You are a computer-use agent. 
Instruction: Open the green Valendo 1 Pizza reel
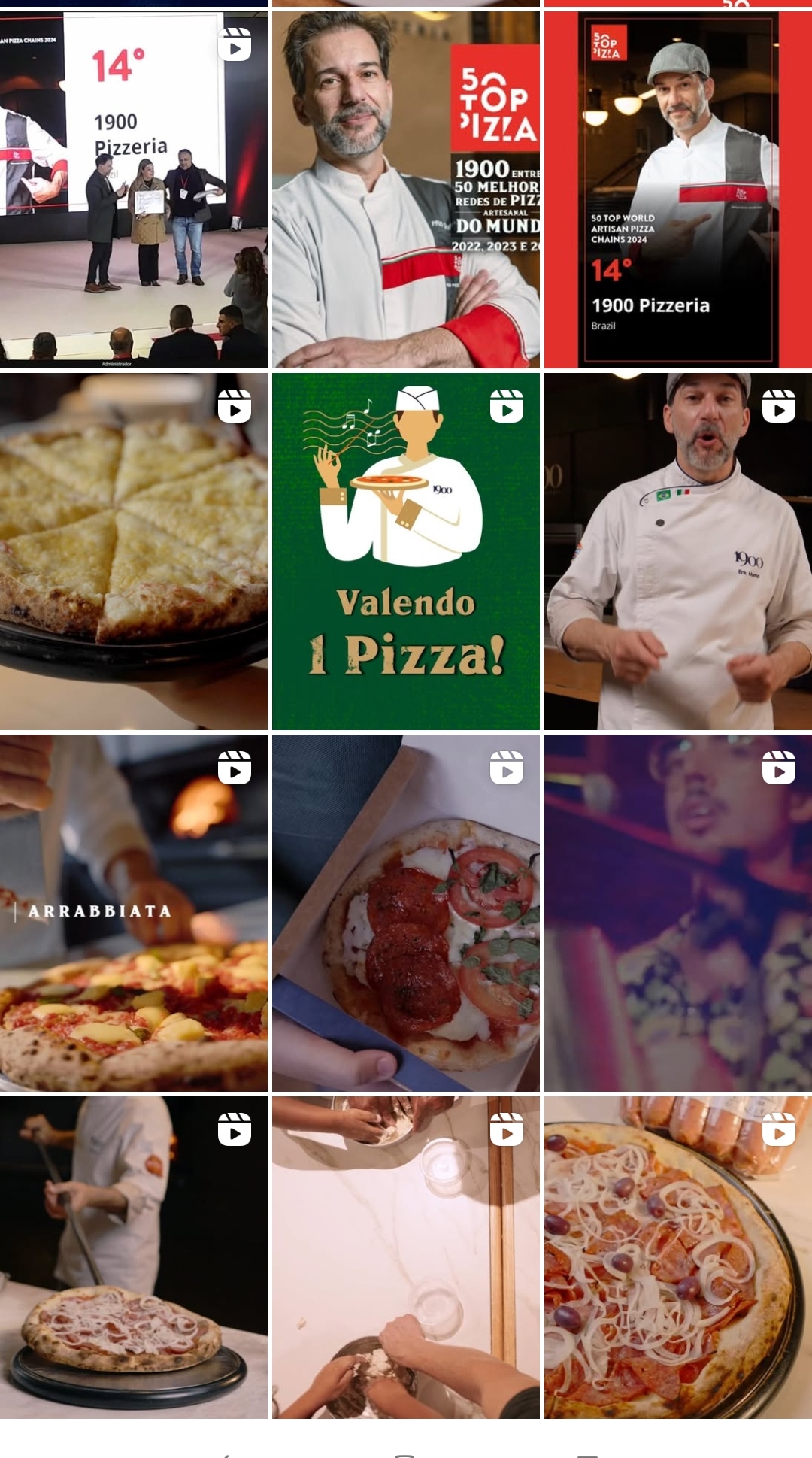pos(405,551)
